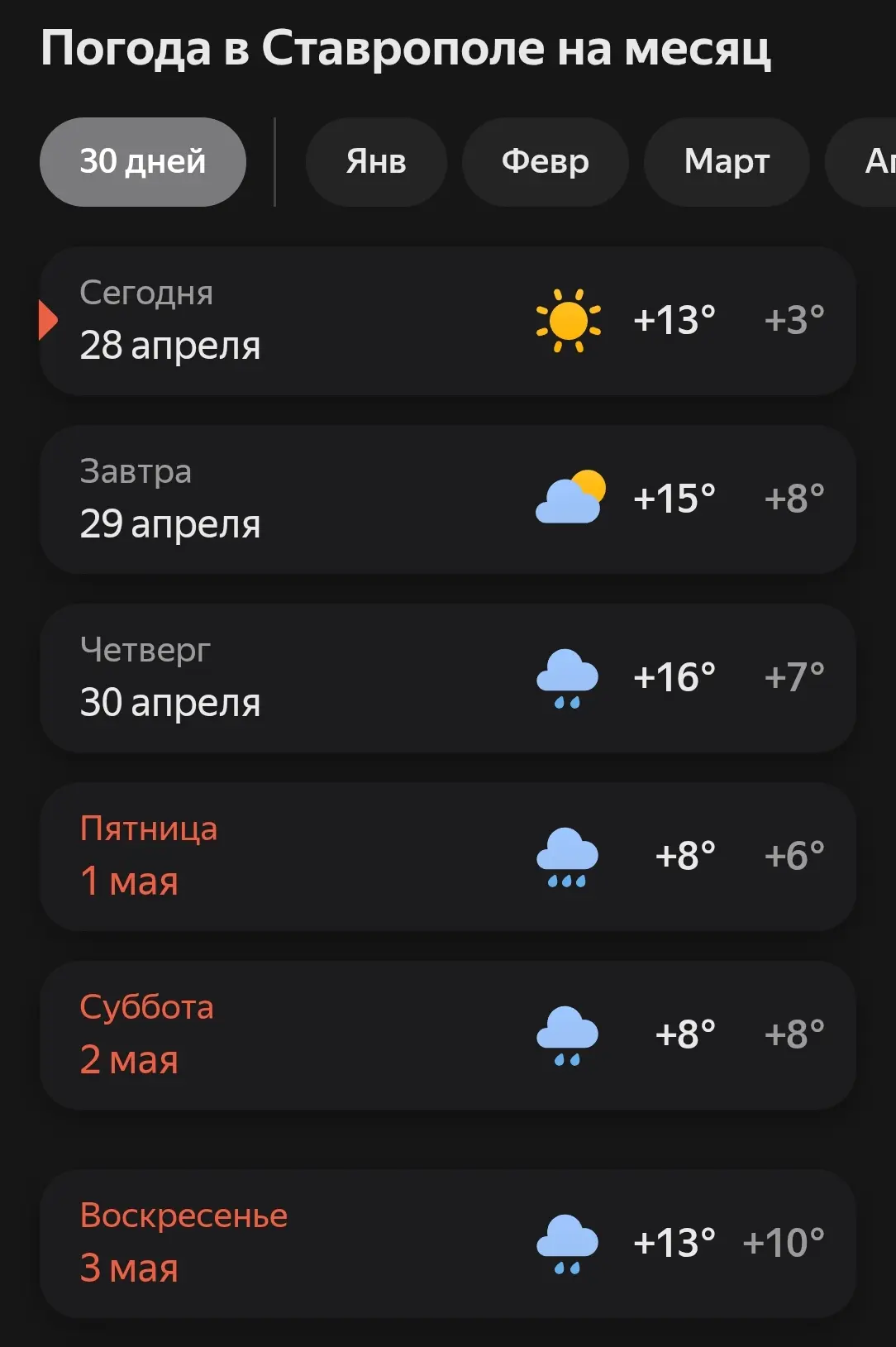View Четверг 30 апреля forecast

pyautogui.click(x=447, y=678)
